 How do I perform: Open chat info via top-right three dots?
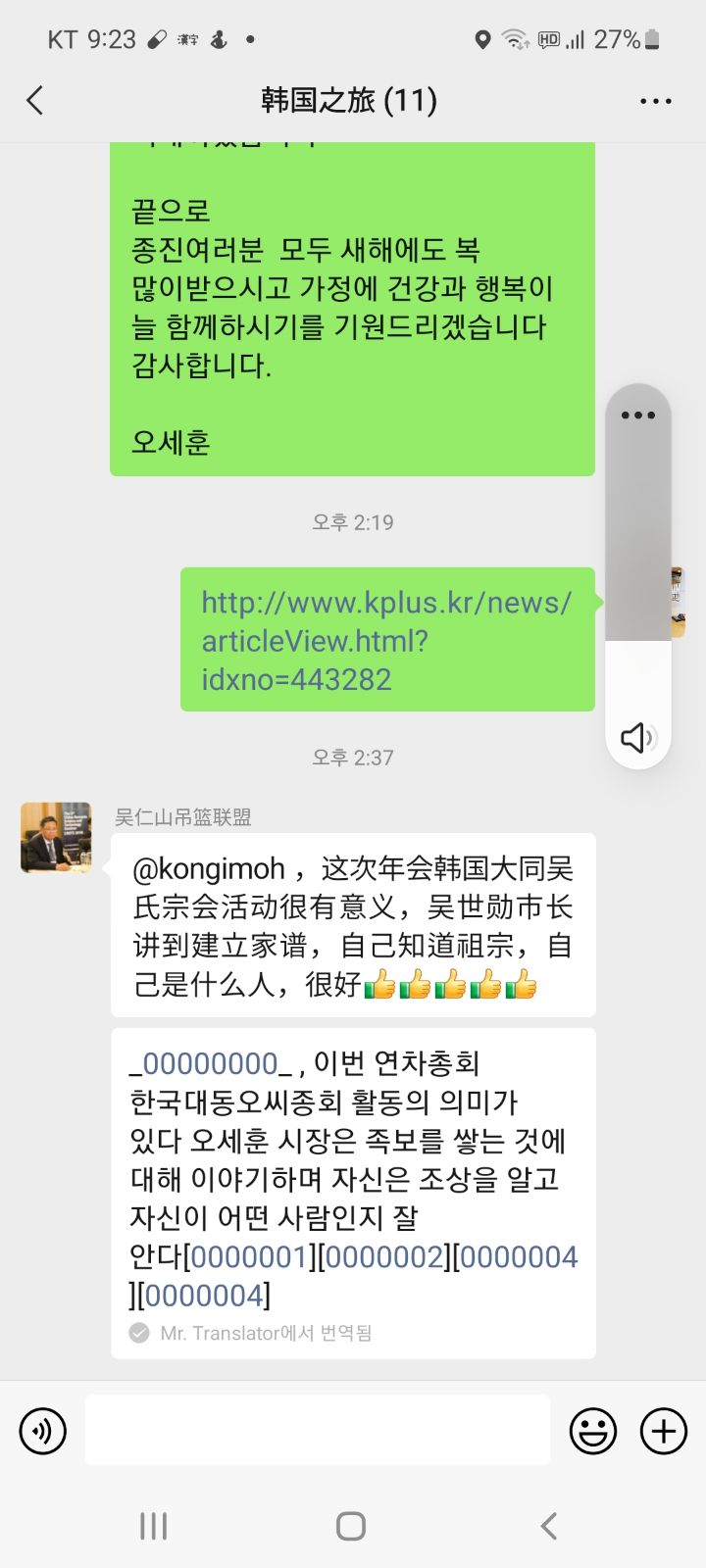coord(655,101)
